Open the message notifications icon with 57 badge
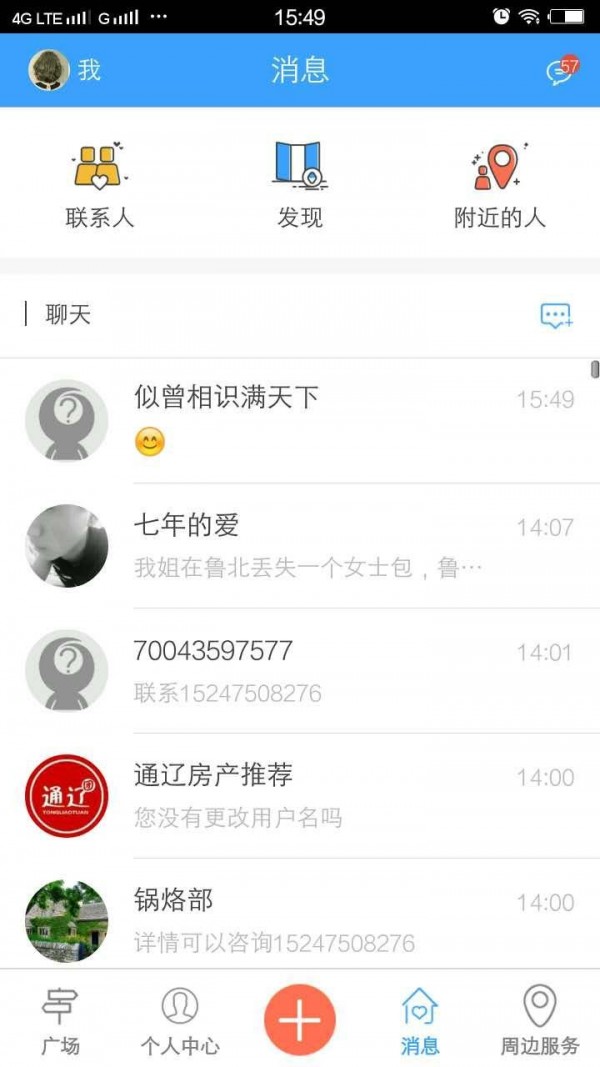Viewport: 600px width, 1067px height. click(560, 71)
